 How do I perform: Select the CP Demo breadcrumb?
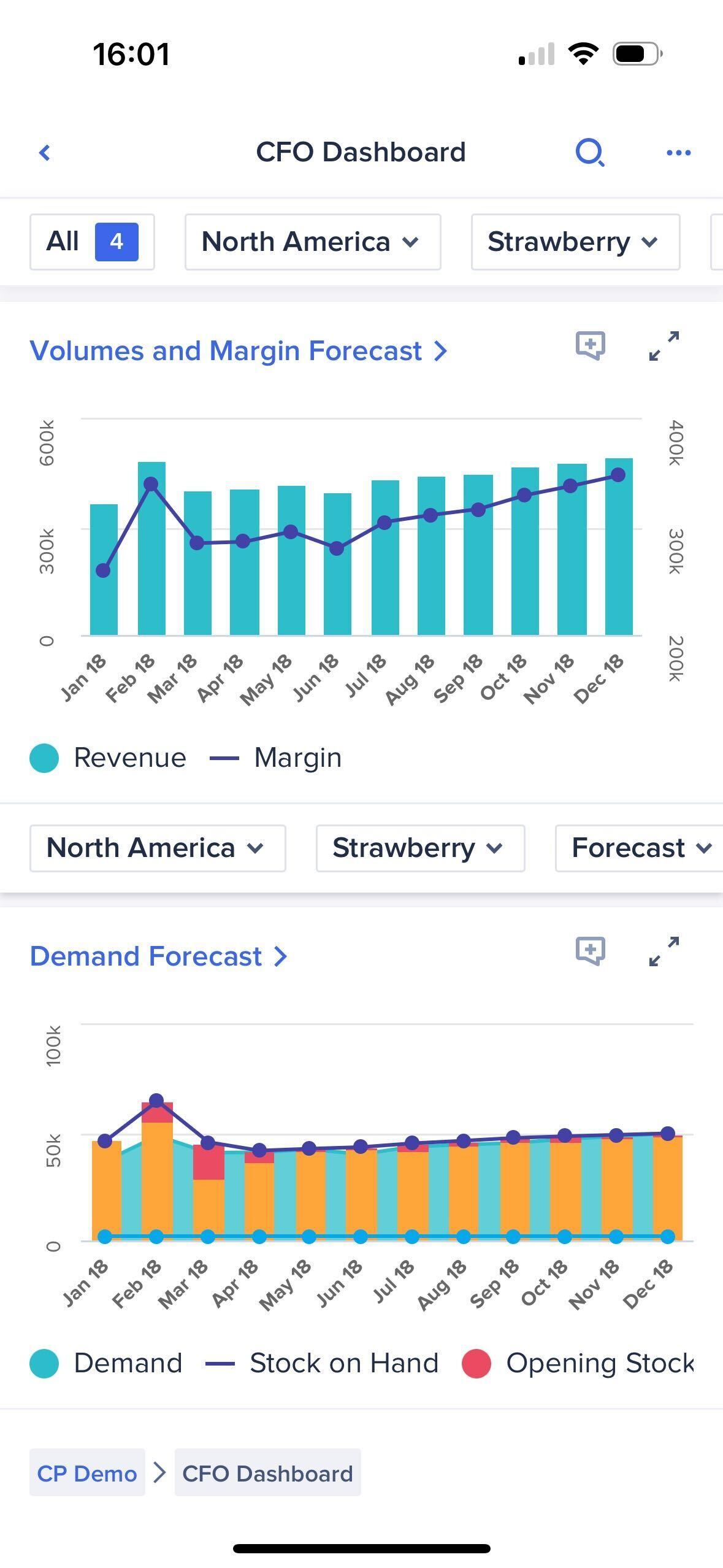(86, 1473)
